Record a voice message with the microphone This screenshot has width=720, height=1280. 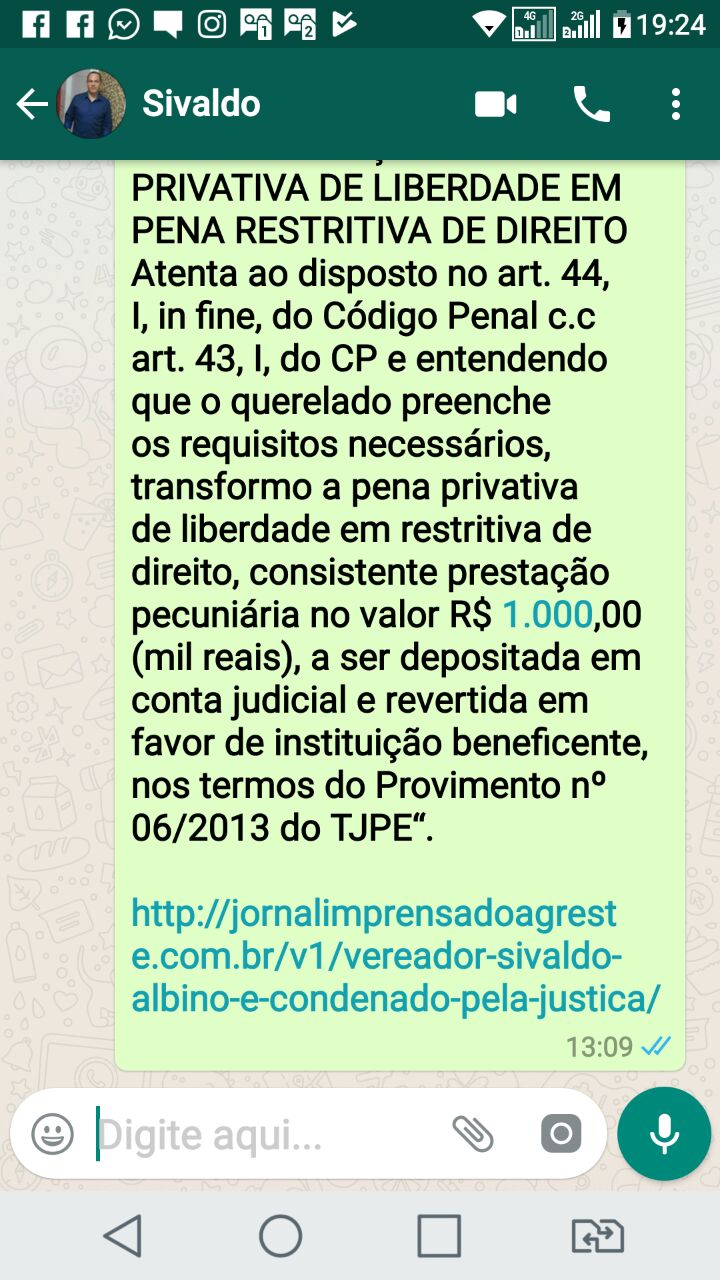coord(664,1134)
